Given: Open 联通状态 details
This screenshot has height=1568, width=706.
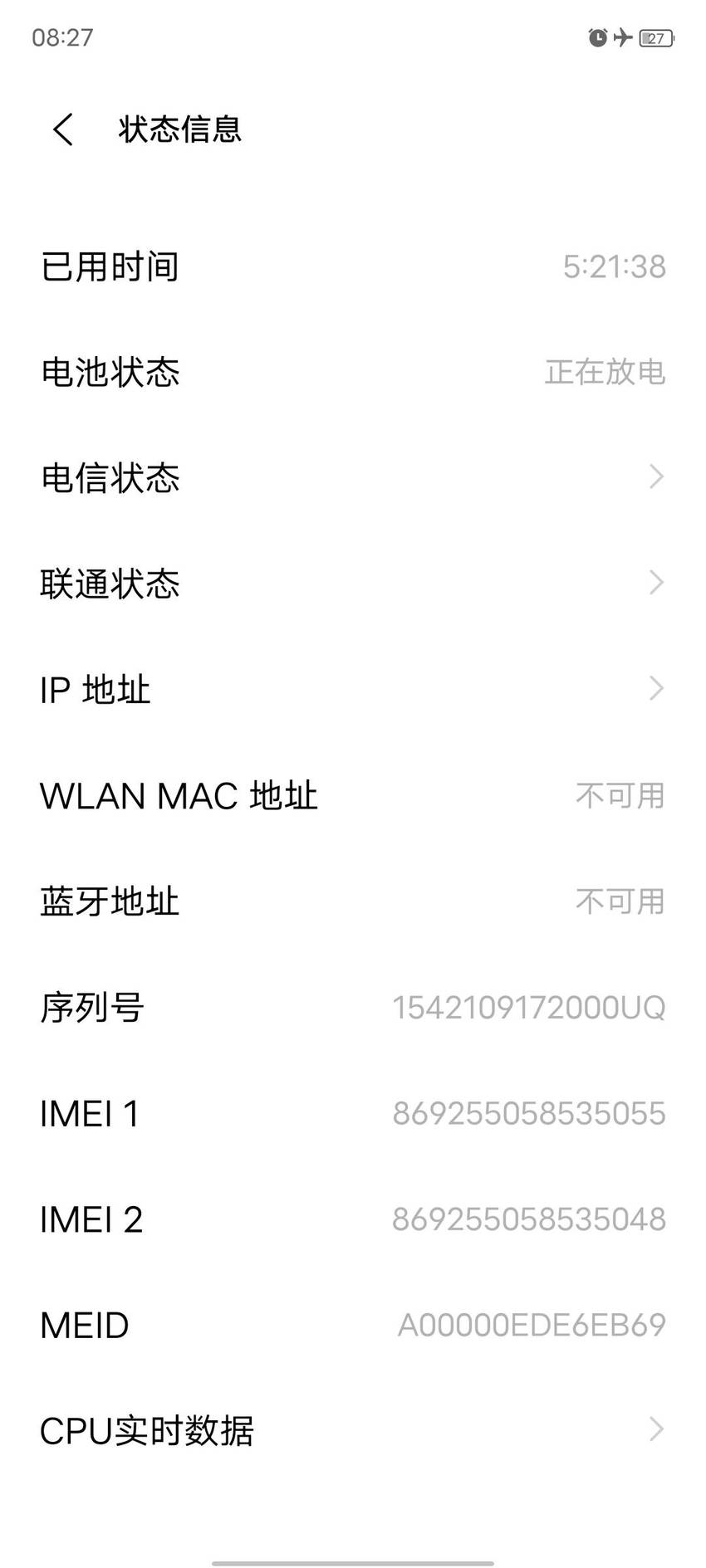Looking at the screenshot, I should tap(353, 584).
